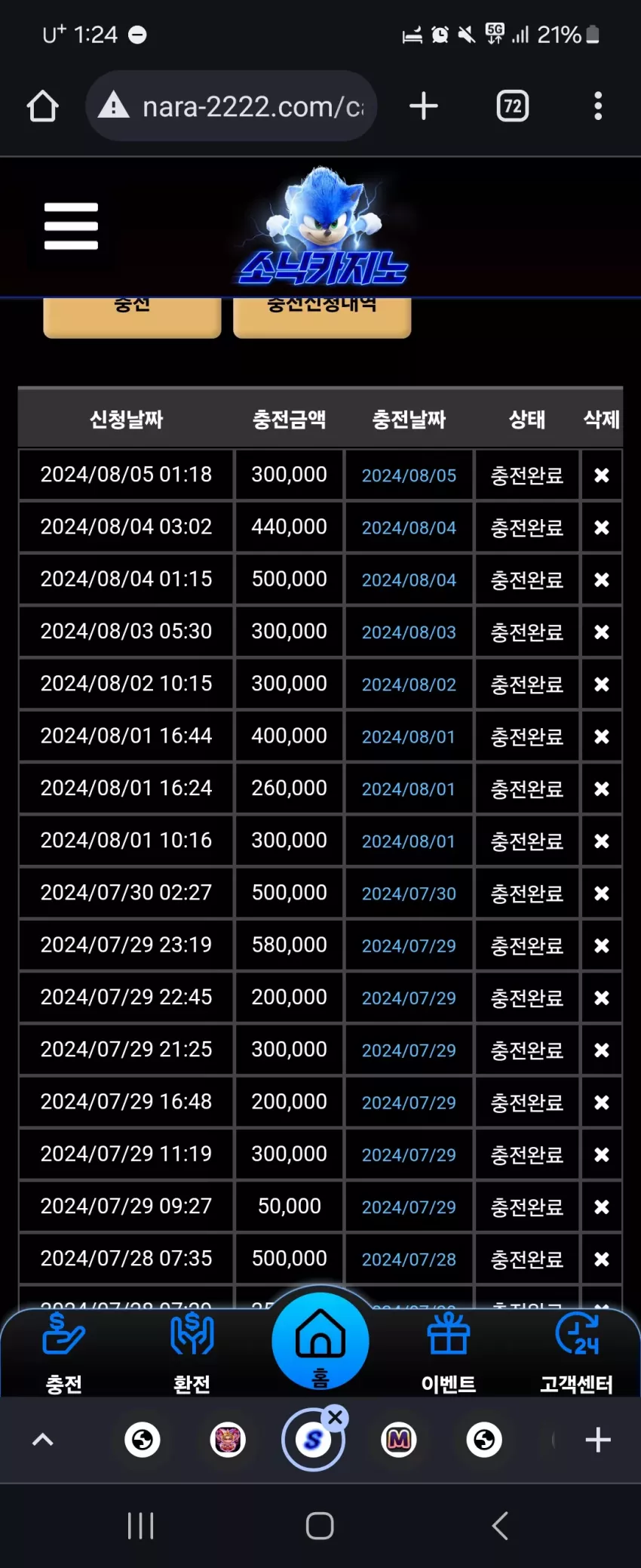Open the browser overflow menu
641x1568 pixels.
598,106
